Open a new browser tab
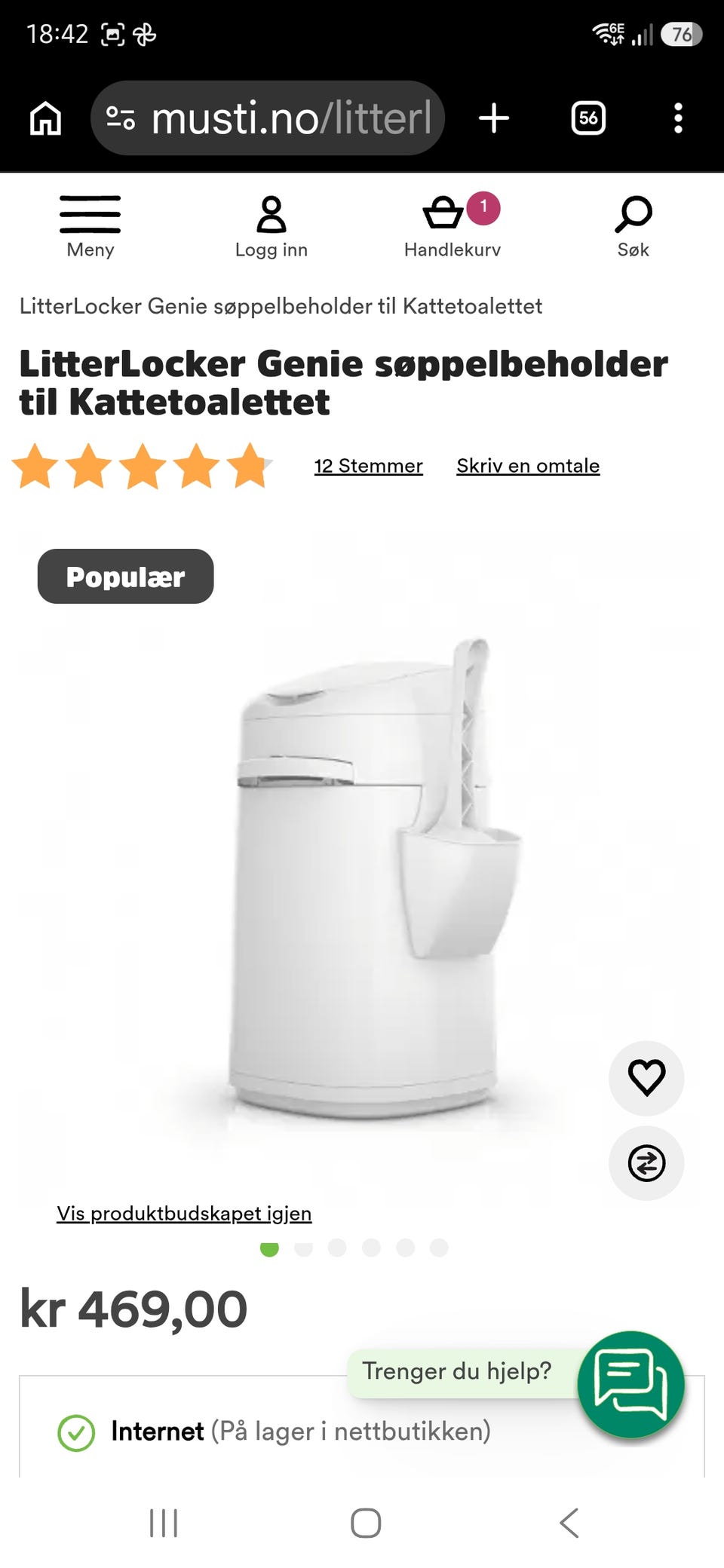Image resolution: width=724 pixels, height=1568 pixels. click(494, 118)
